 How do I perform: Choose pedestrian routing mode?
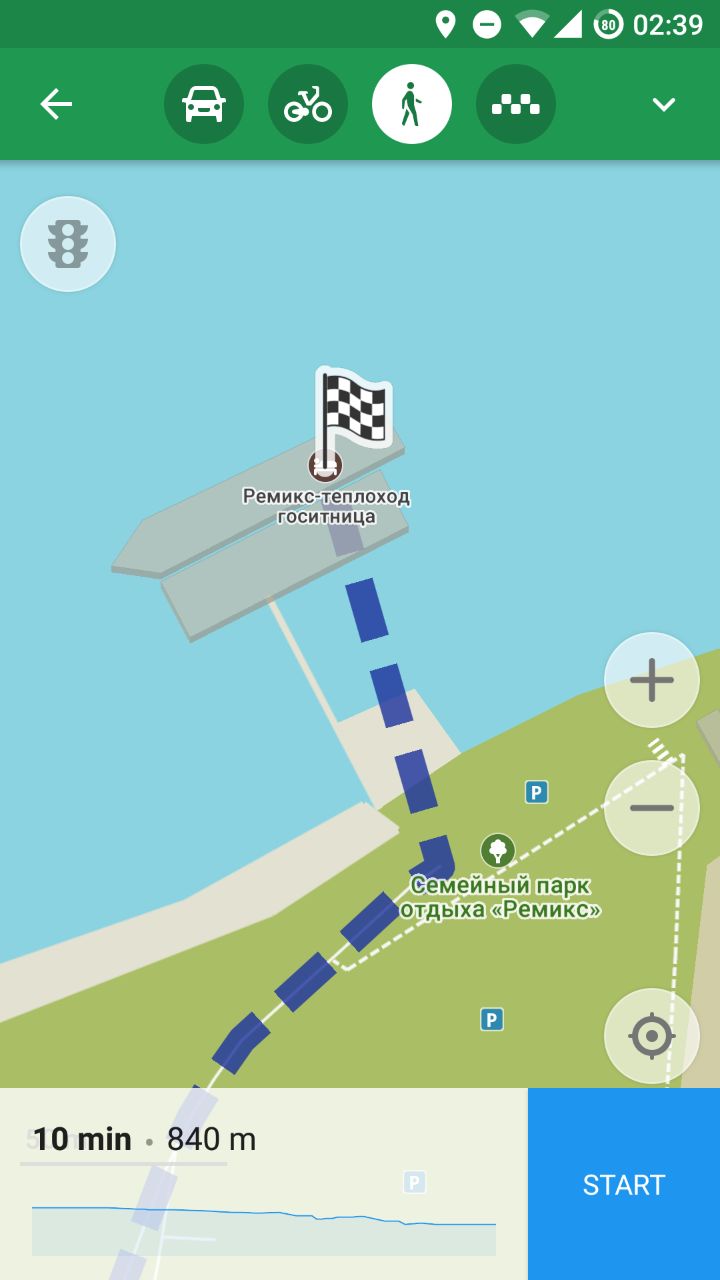click(412, 104)
